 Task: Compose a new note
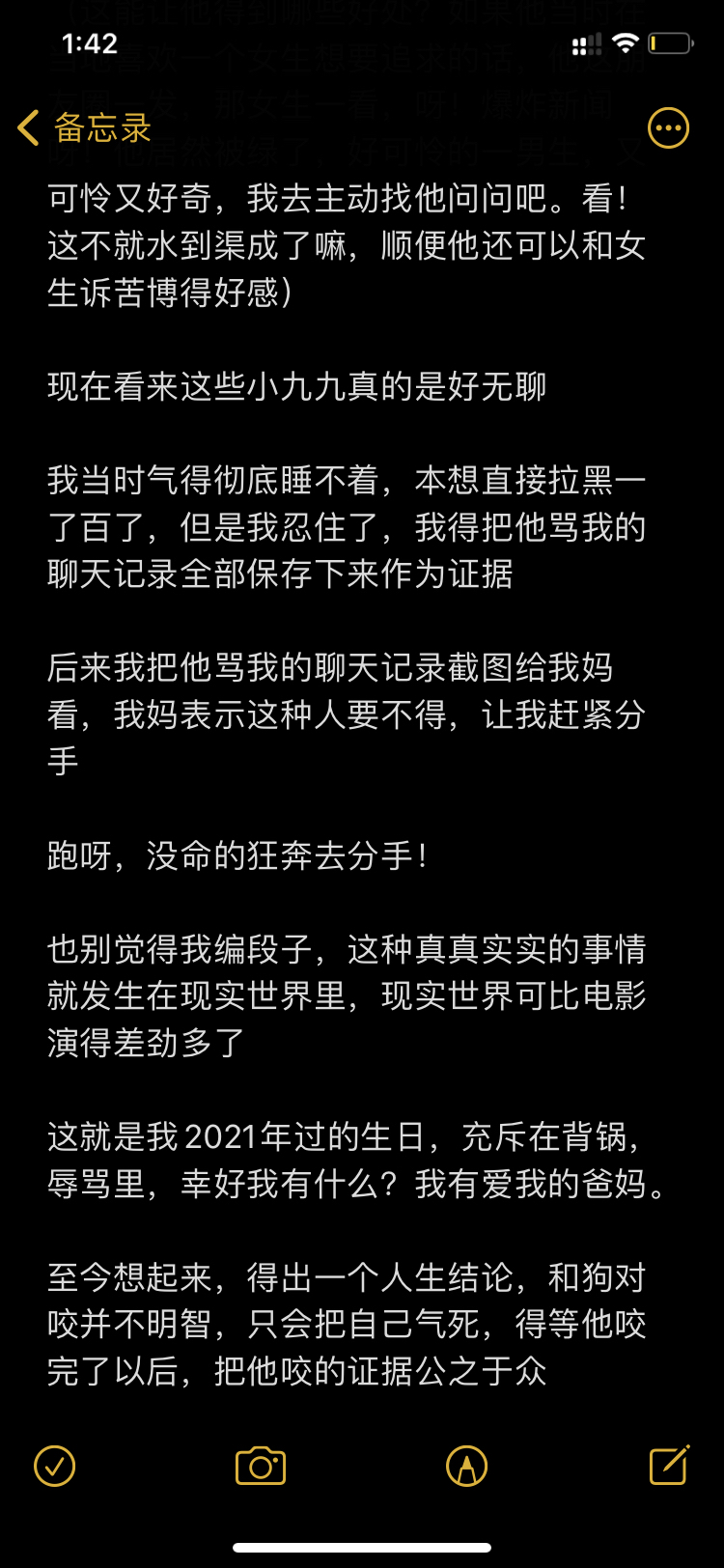click(x=669, y=1465)
